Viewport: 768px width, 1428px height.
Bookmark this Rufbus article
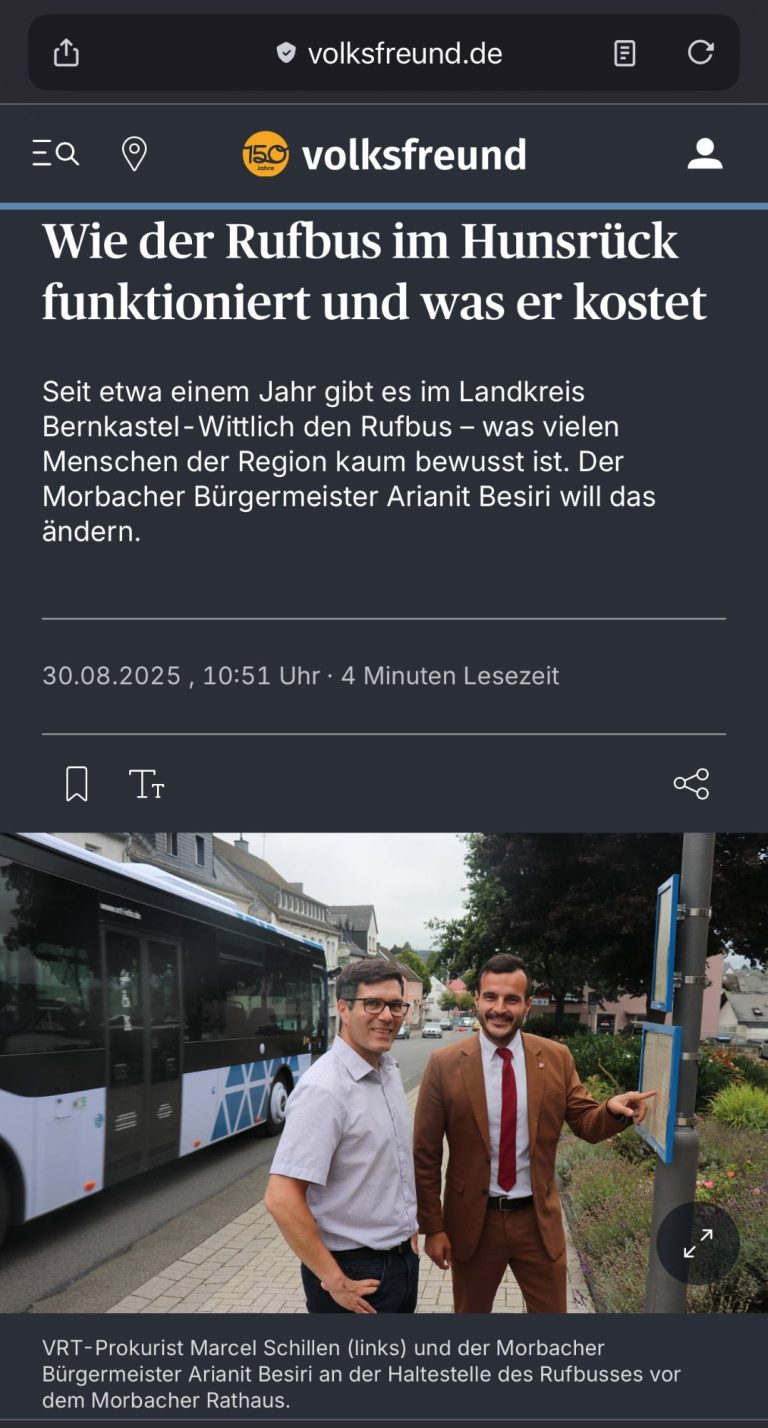(77, 784)
